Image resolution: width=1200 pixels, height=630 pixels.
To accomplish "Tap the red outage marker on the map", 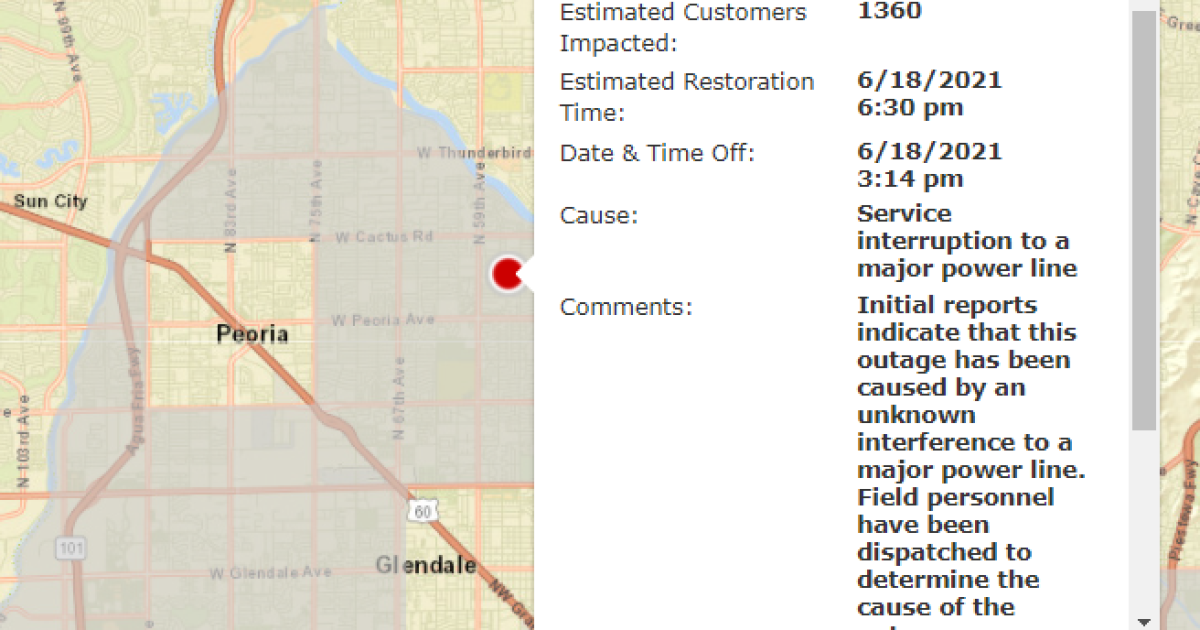I will [507, 273].
